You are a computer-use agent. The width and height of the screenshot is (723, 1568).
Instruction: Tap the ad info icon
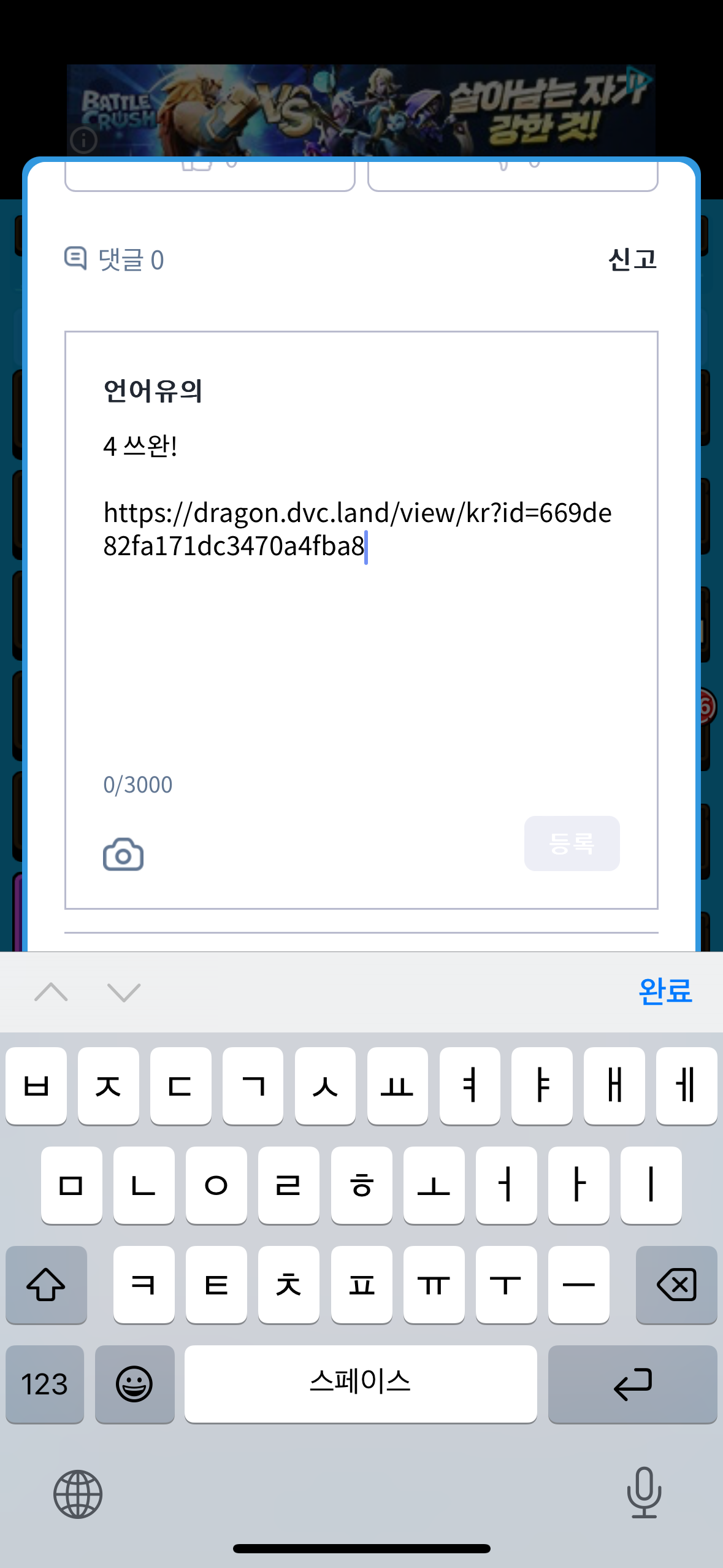point(84,140)
